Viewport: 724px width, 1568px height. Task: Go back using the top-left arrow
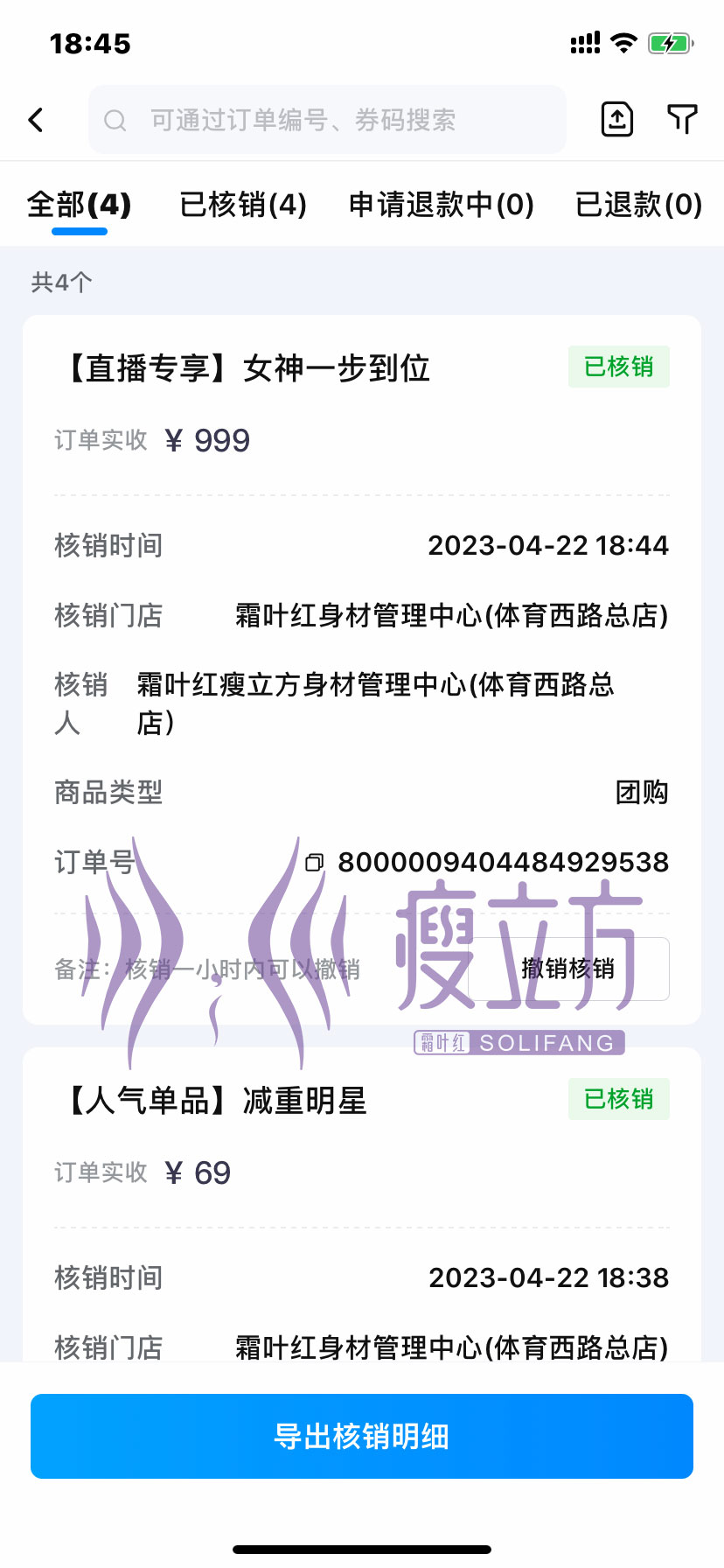click(x=36, y=120)
